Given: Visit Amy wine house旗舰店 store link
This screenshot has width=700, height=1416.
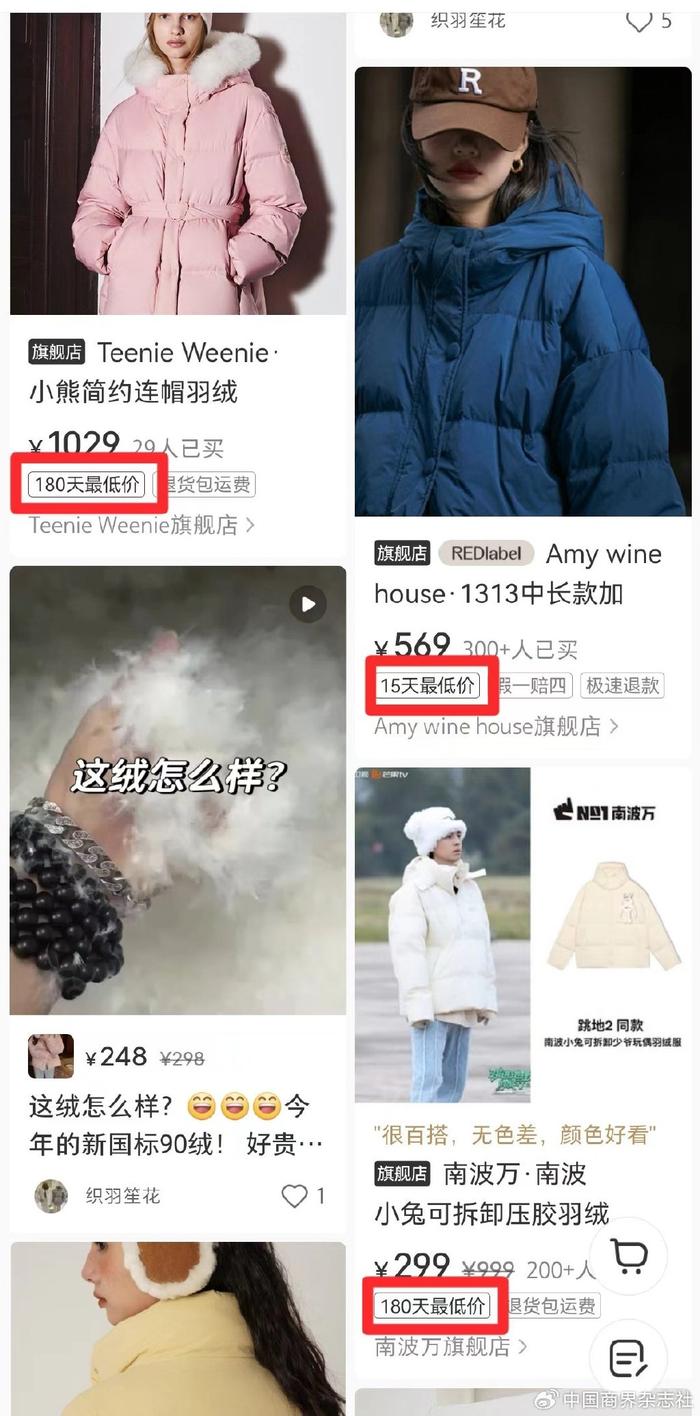Looking at the screenshot, I should [497, 726].
